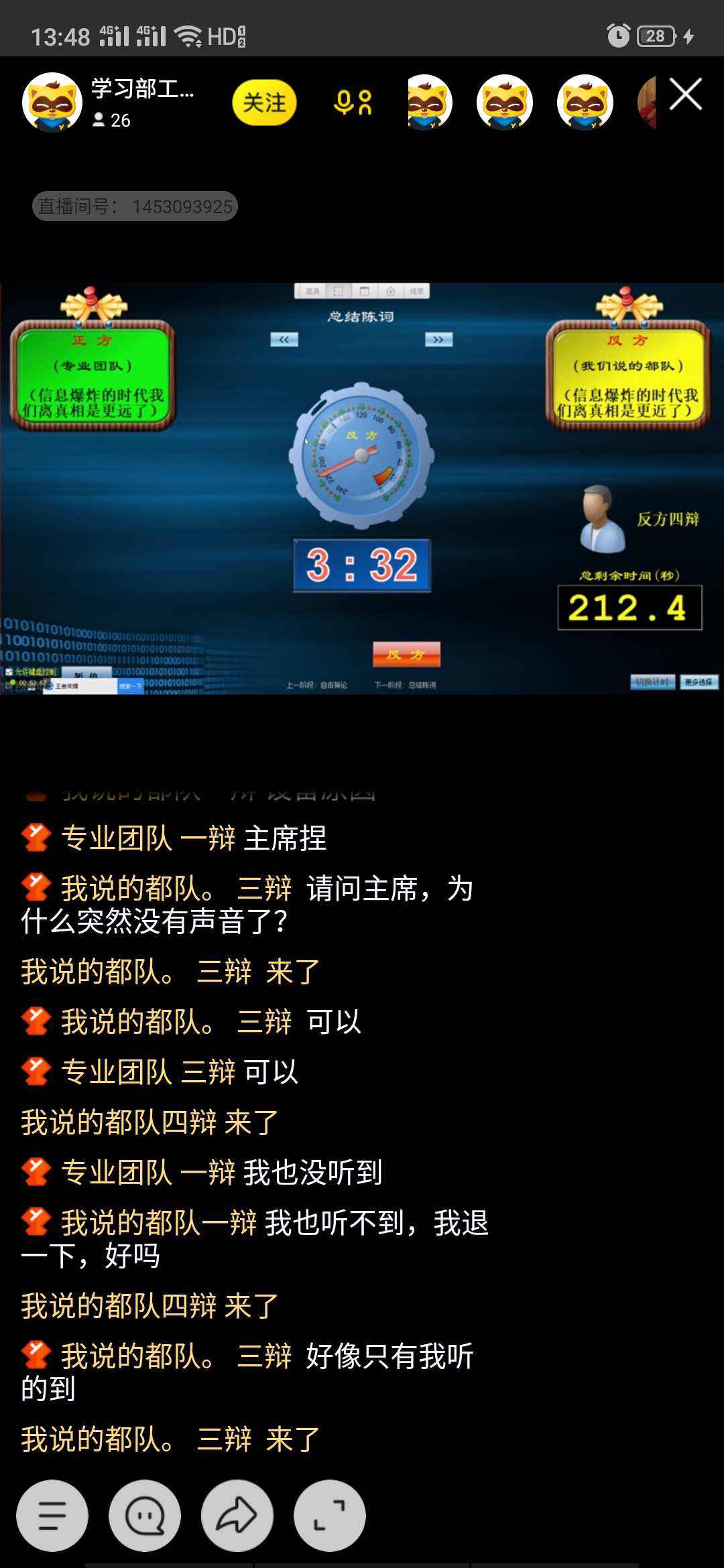Enter fullscreen video mode
Screen dimensions: 724x1568
330,1515
